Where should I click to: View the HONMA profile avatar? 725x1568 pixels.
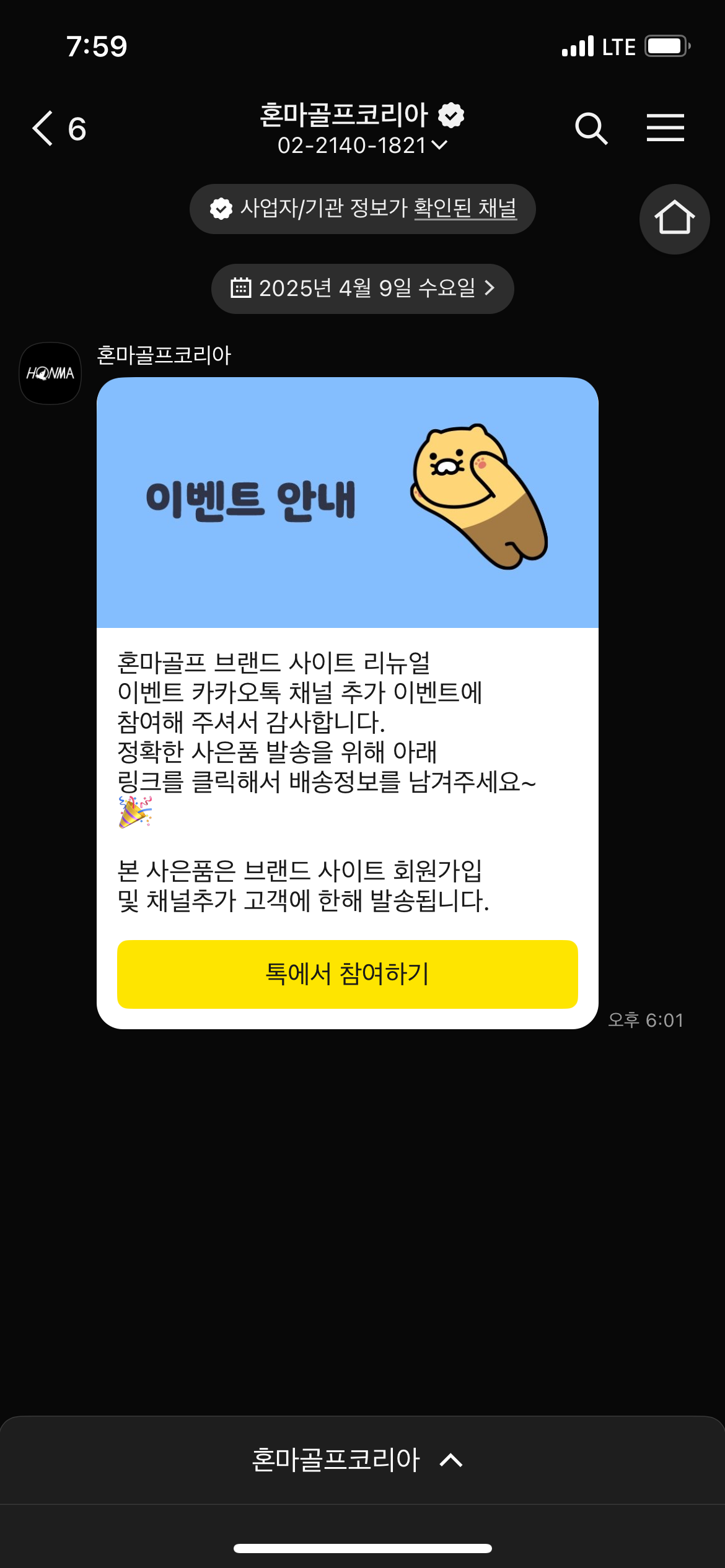point(50,373)
